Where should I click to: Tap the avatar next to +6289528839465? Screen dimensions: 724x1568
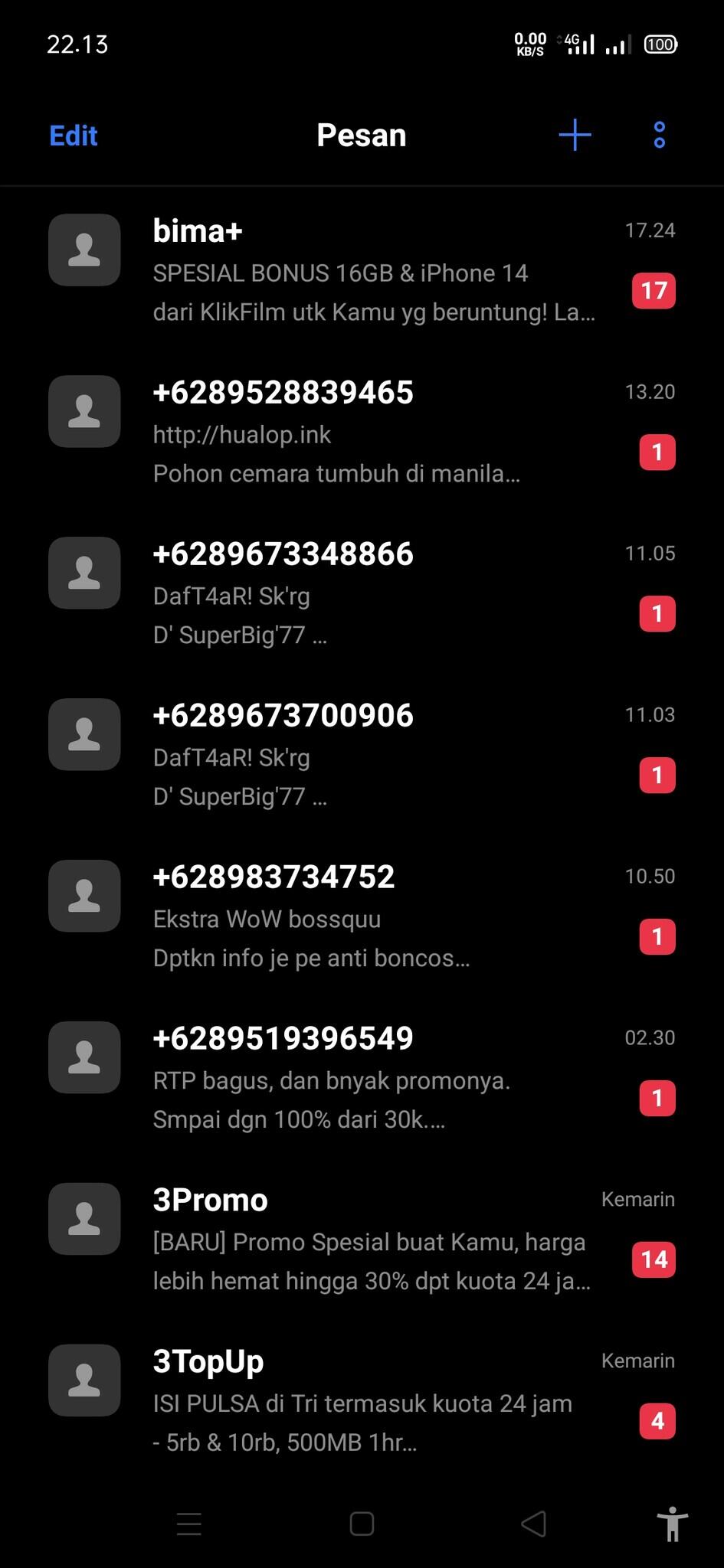pos(84,411)
